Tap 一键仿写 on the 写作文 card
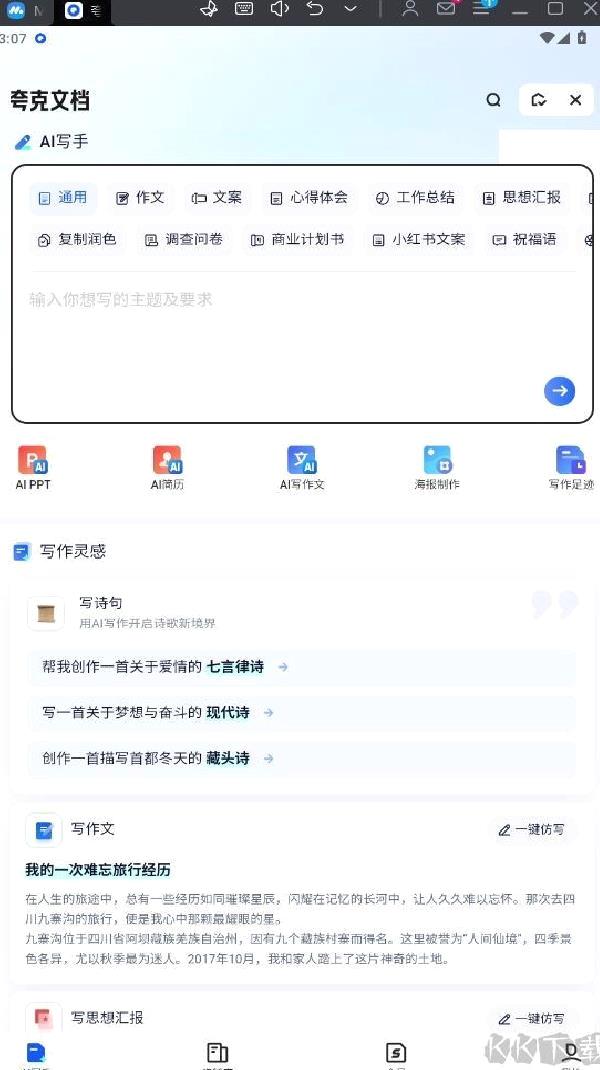600x1070 pixels. click(532, 830)
